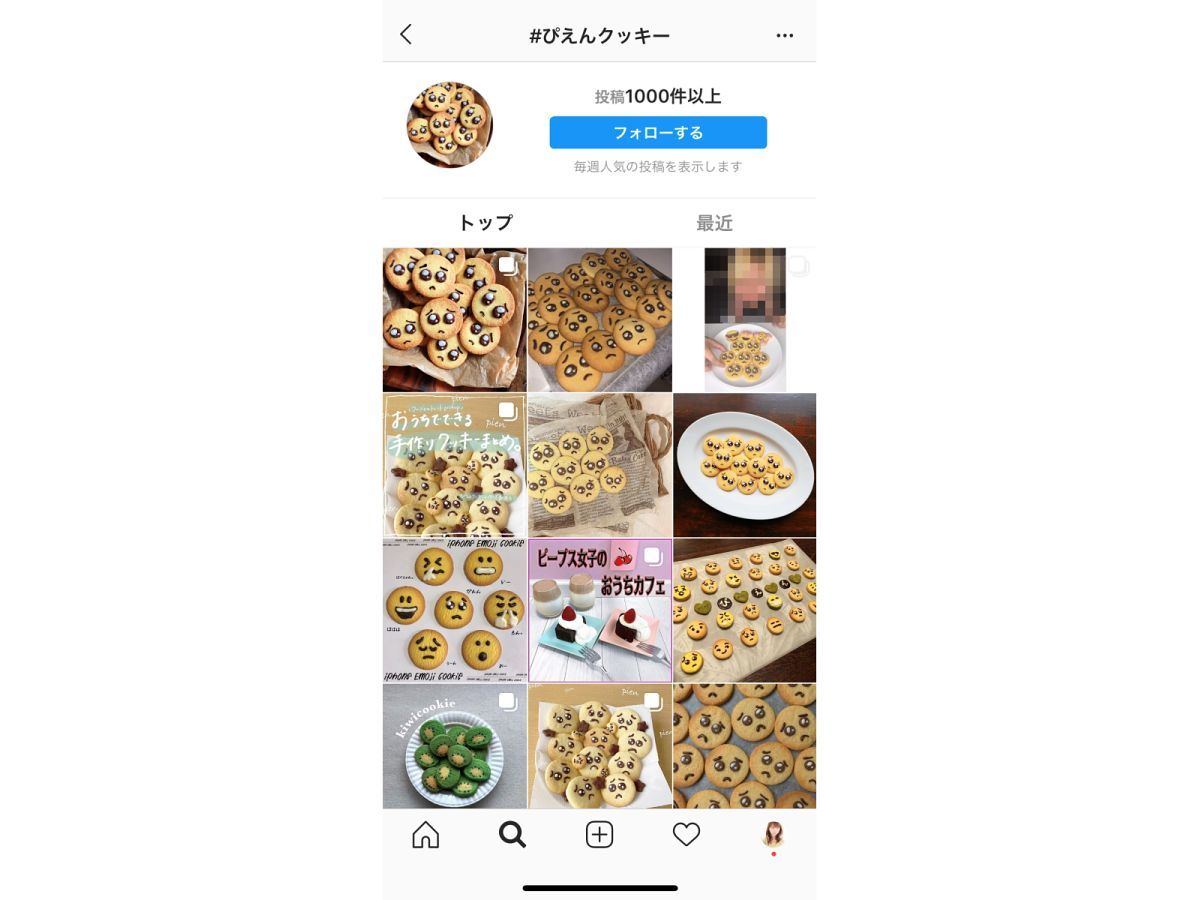Open the kiwicookie green cookies post
The image size is (1200, 900).
click(455, 746)
